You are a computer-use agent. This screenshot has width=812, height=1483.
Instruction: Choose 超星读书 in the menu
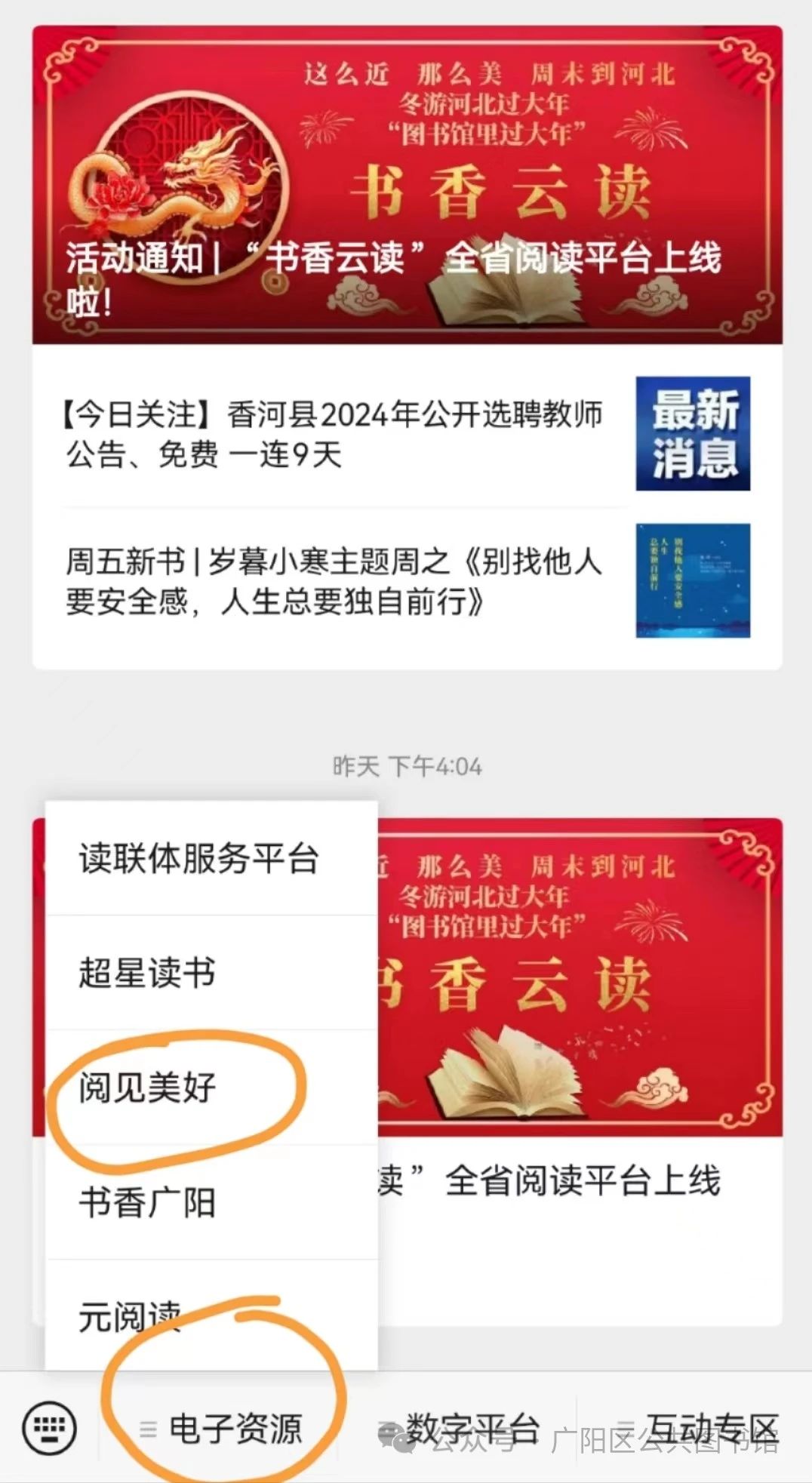[x=212, y=973]
